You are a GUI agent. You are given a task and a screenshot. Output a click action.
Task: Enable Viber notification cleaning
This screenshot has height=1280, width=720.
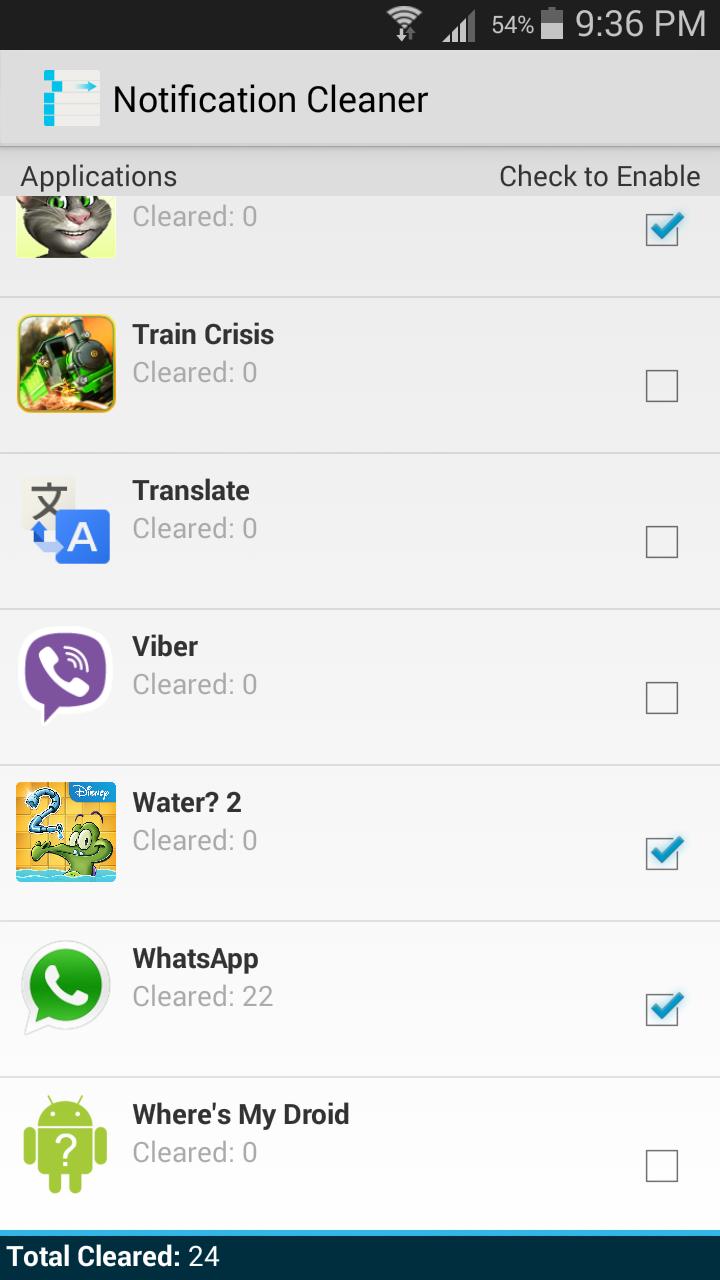(x=662, y=698)
